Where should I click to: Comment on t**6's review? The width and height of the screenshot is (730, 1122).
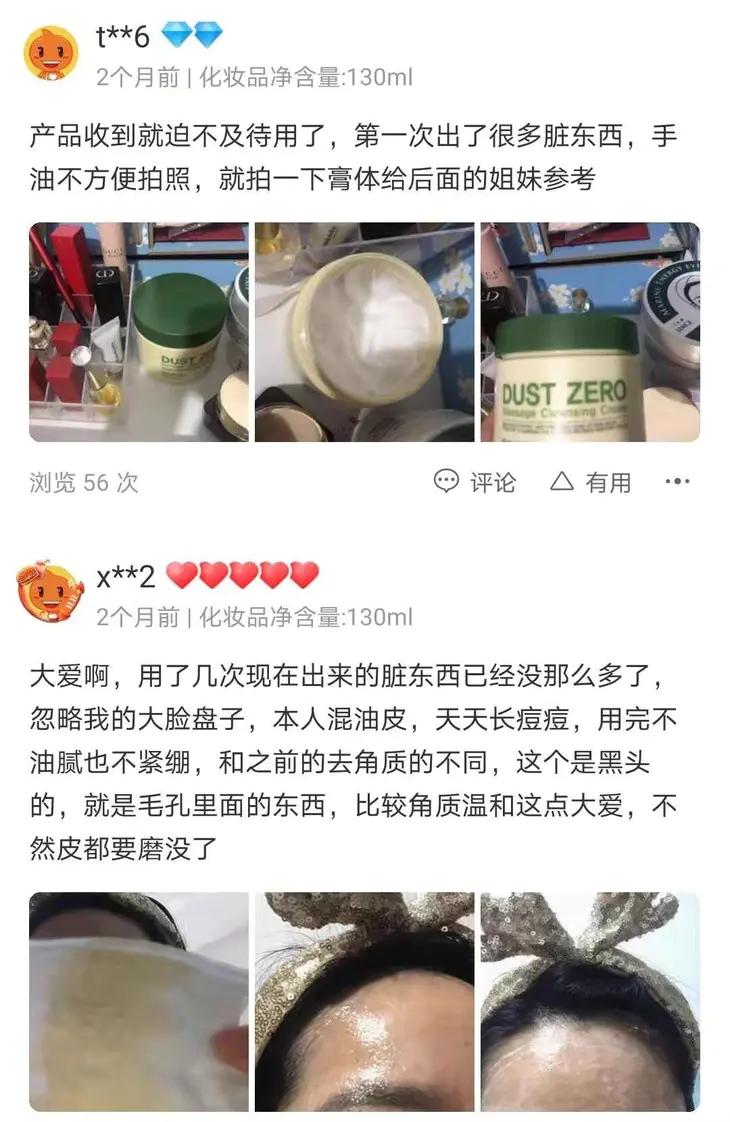[475, 483]
